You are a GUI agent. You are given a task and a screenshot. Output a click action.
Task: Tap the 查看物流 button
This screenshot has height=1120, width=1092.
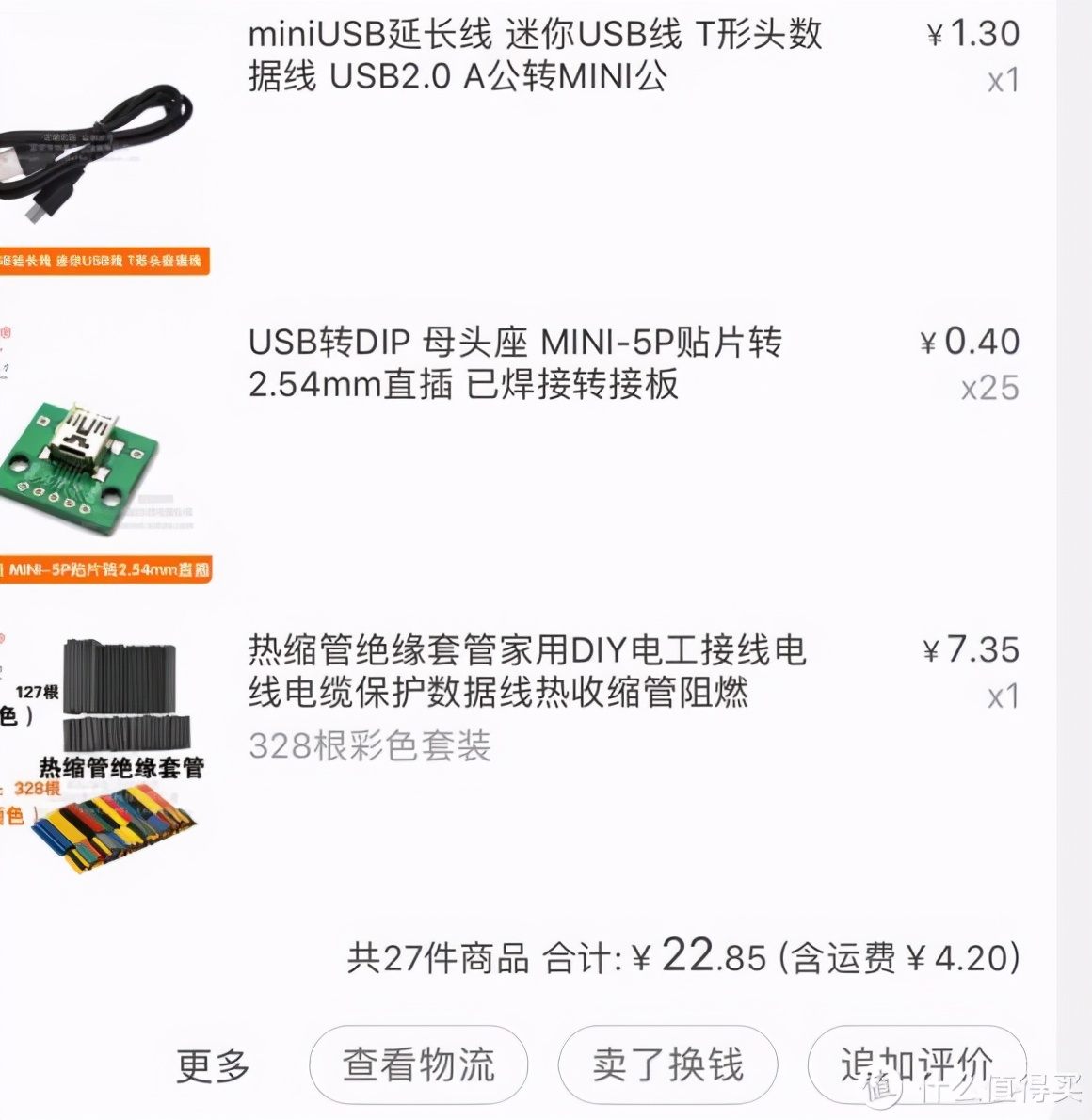coord(418,1064)
